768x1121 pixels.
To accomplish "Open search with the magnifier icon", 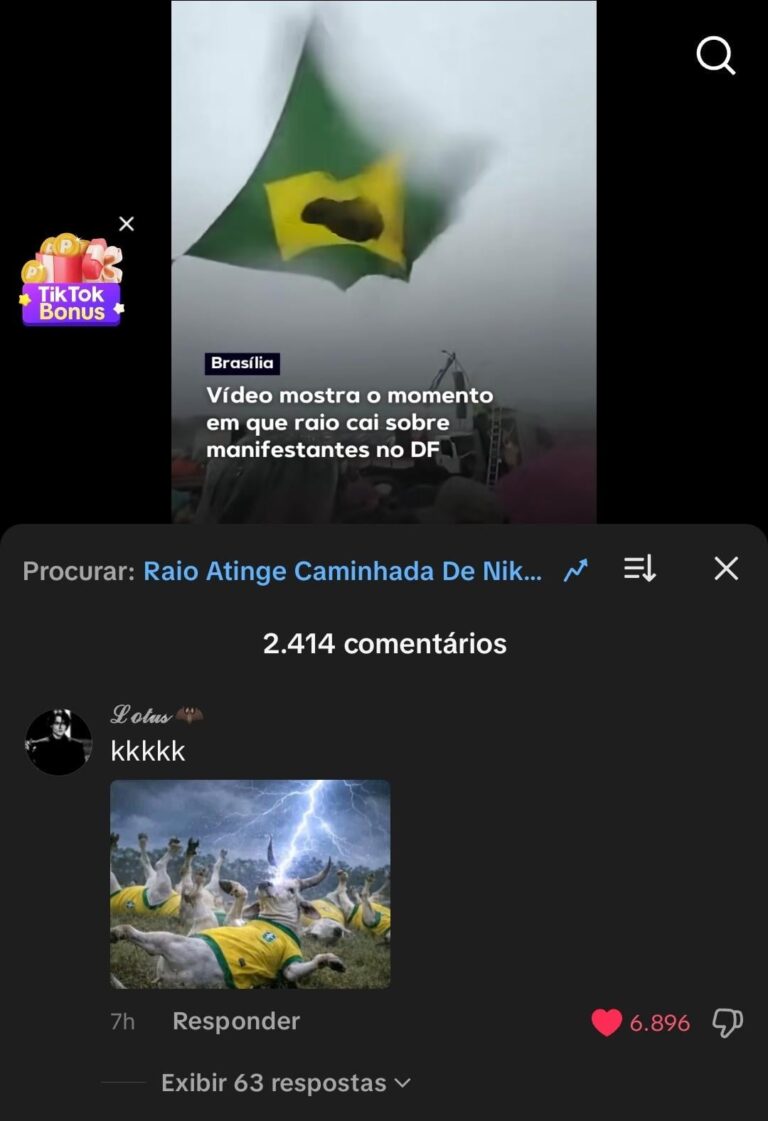I will [x=716, y=57].
